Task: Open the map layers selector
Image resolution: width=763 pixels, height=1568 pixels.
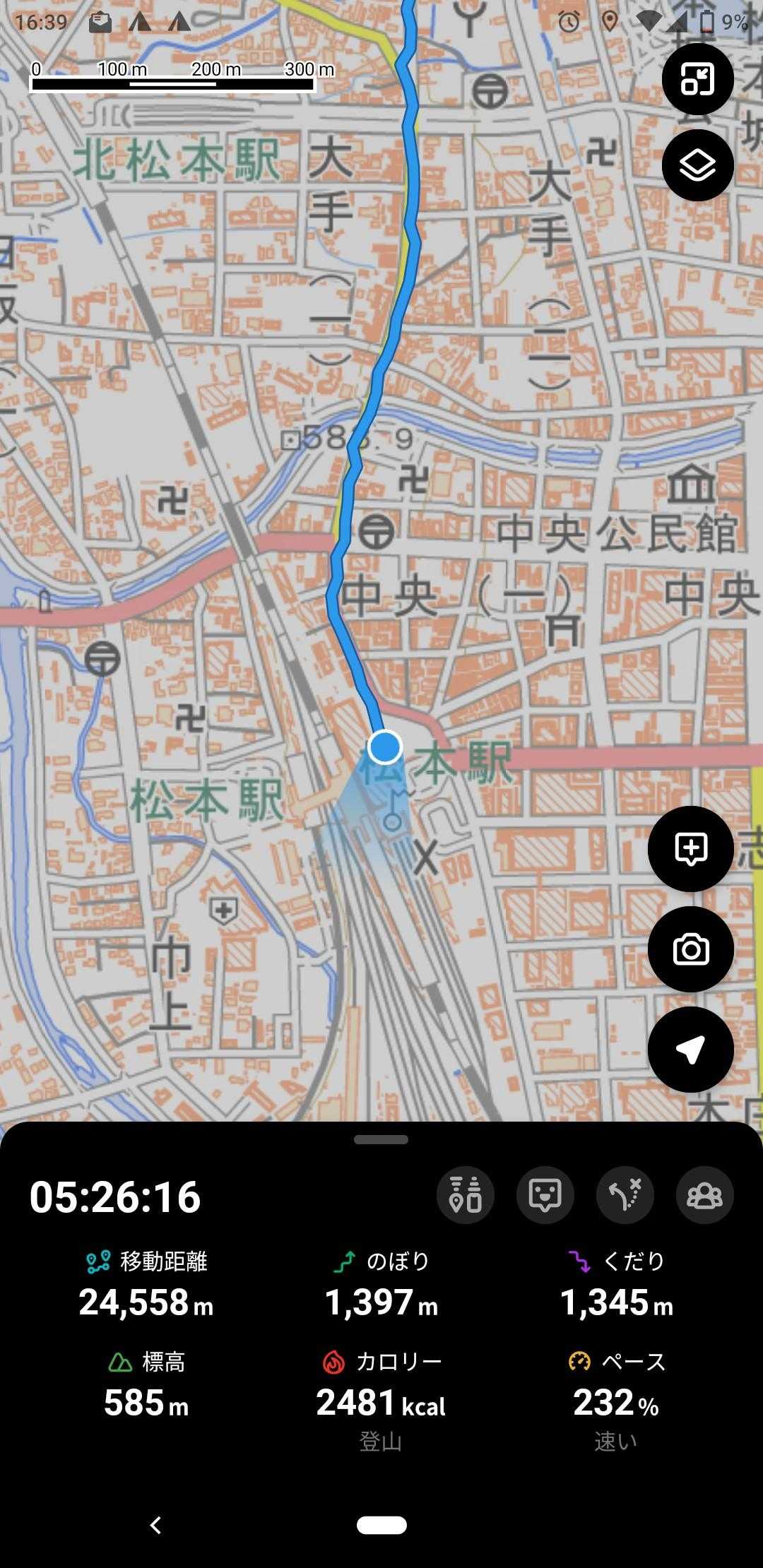Action: pyautogui.click(x=697, y=165)
